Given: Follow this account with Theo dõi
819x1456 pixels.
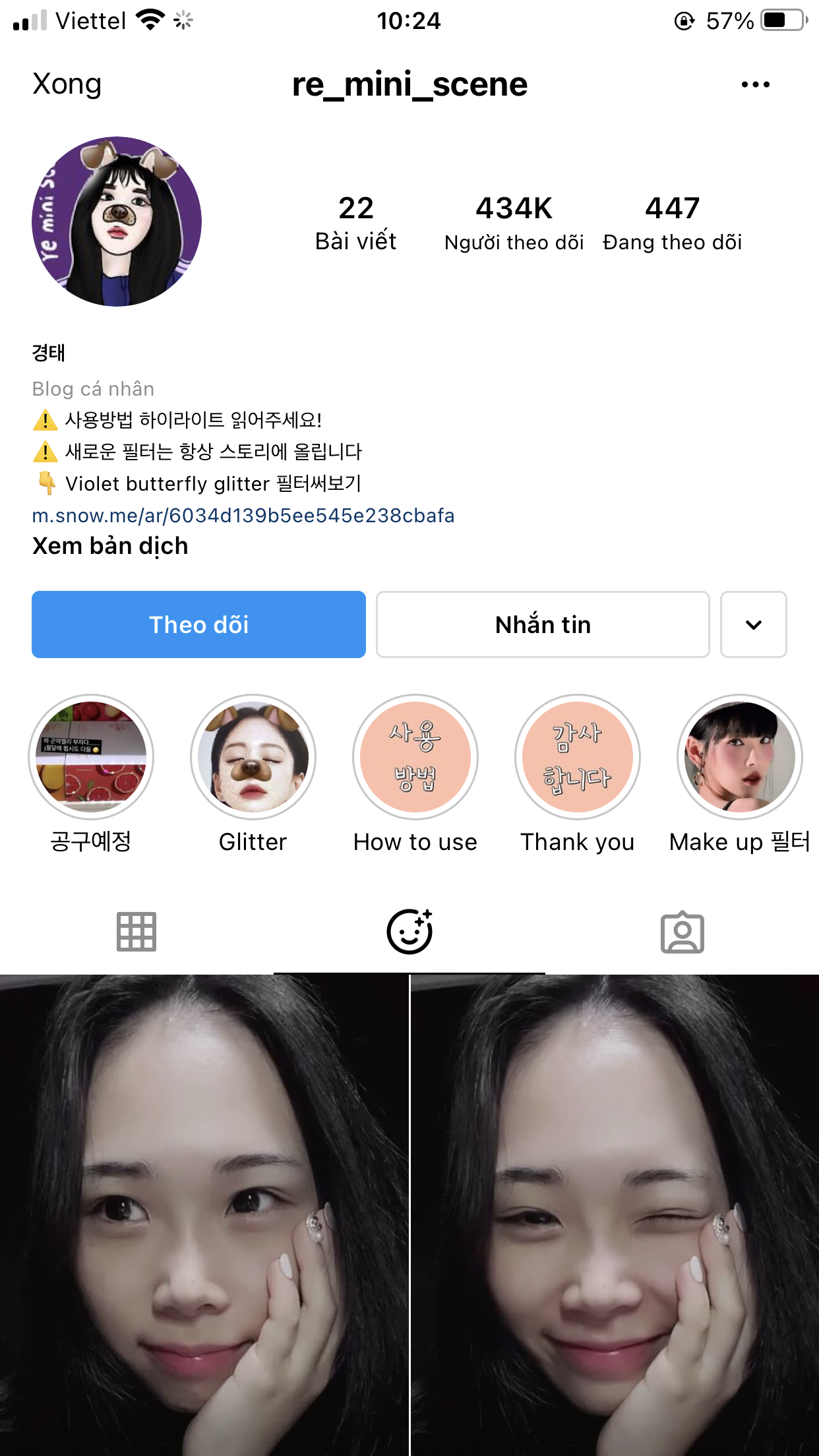Looking at the screenshot, I should [198, 624].
